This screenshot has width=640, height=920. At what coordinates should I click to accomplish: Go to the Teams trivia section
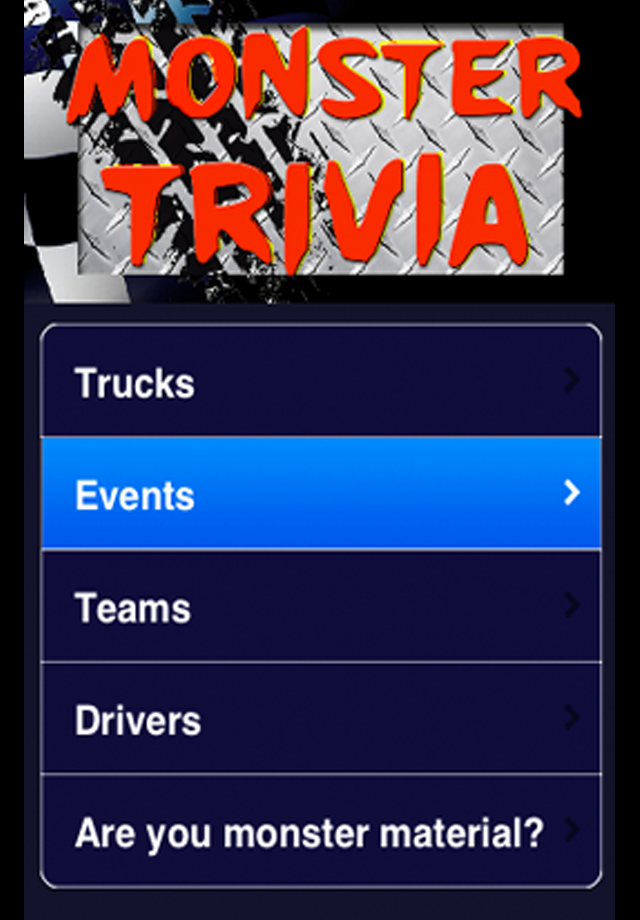[320, 607]
